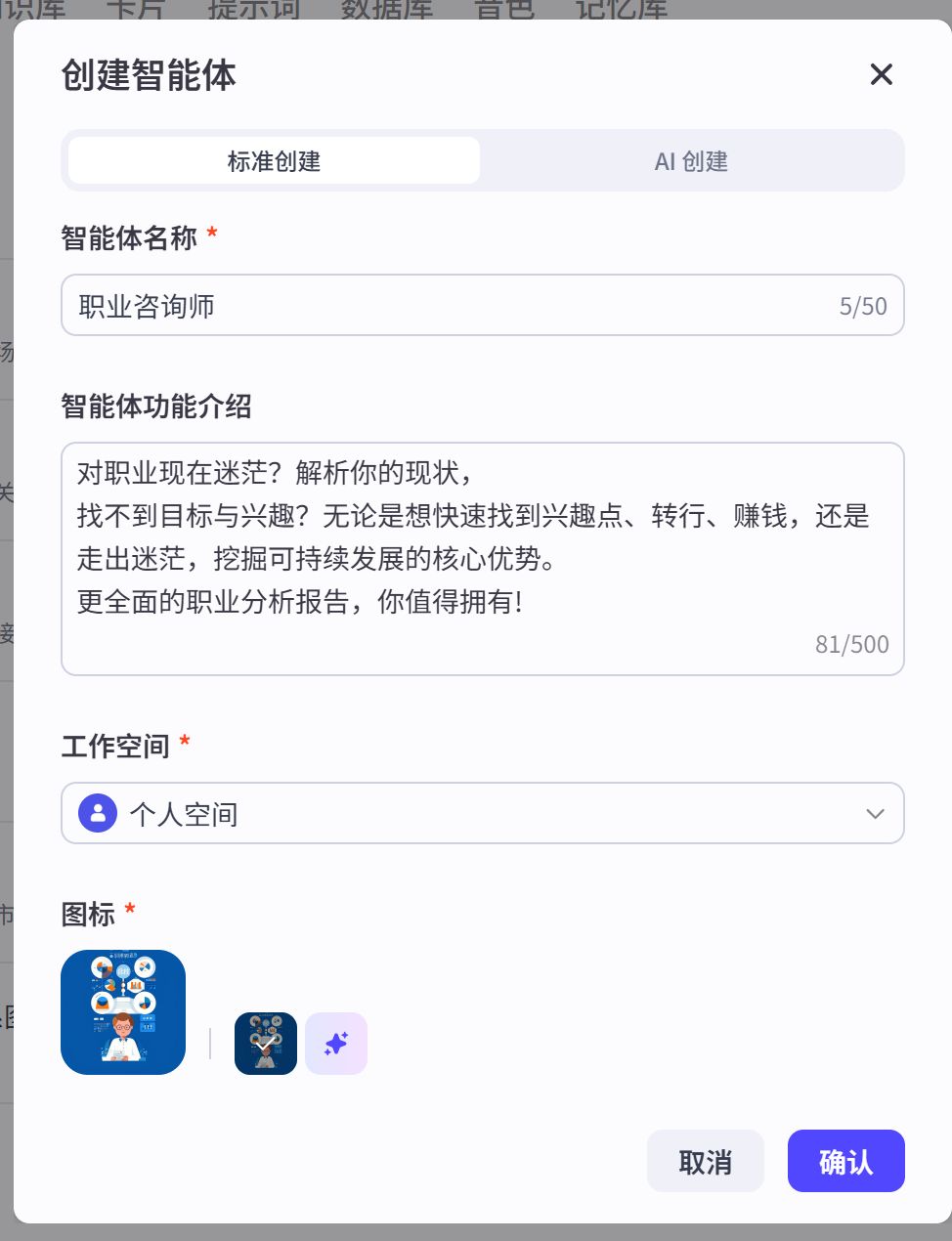This screenshot has height=1241, width=952.
Task: Open the 工作空间 dropdown
Action: click(482, 812)
